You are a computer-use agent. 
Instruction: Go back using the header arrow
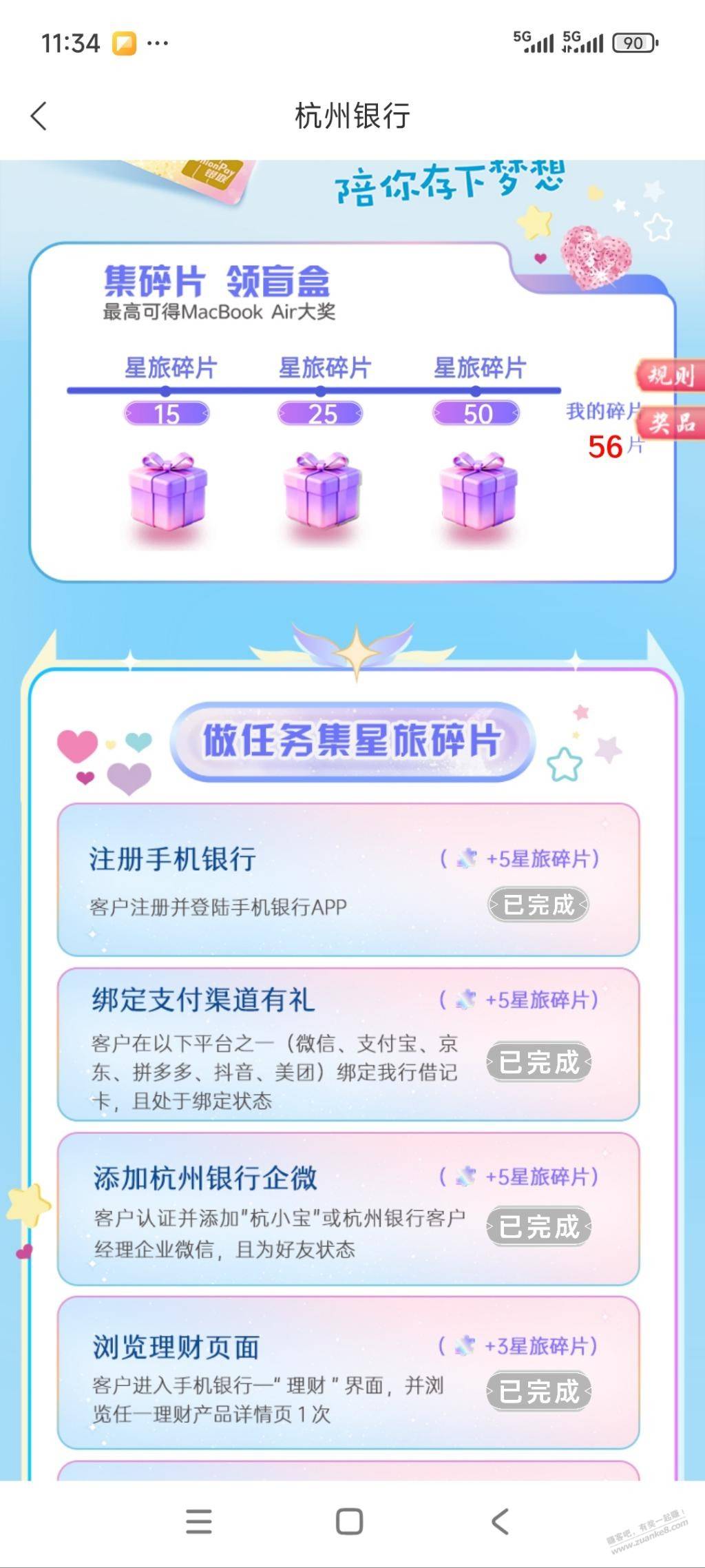pyautogui.click(x=39, y=116)
